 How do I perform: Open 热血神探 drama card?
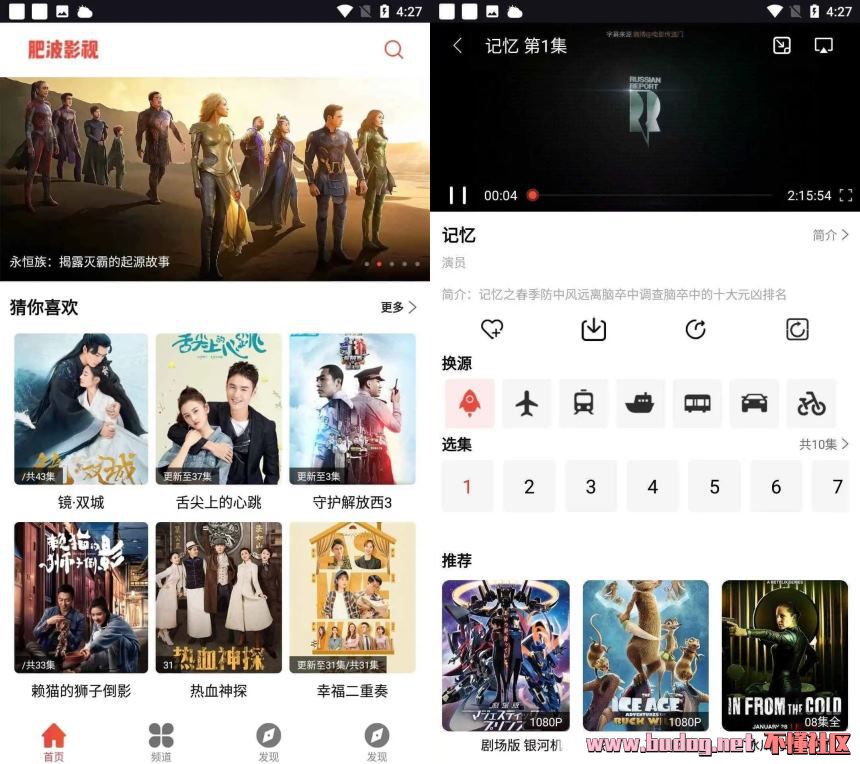click(218, 598)
